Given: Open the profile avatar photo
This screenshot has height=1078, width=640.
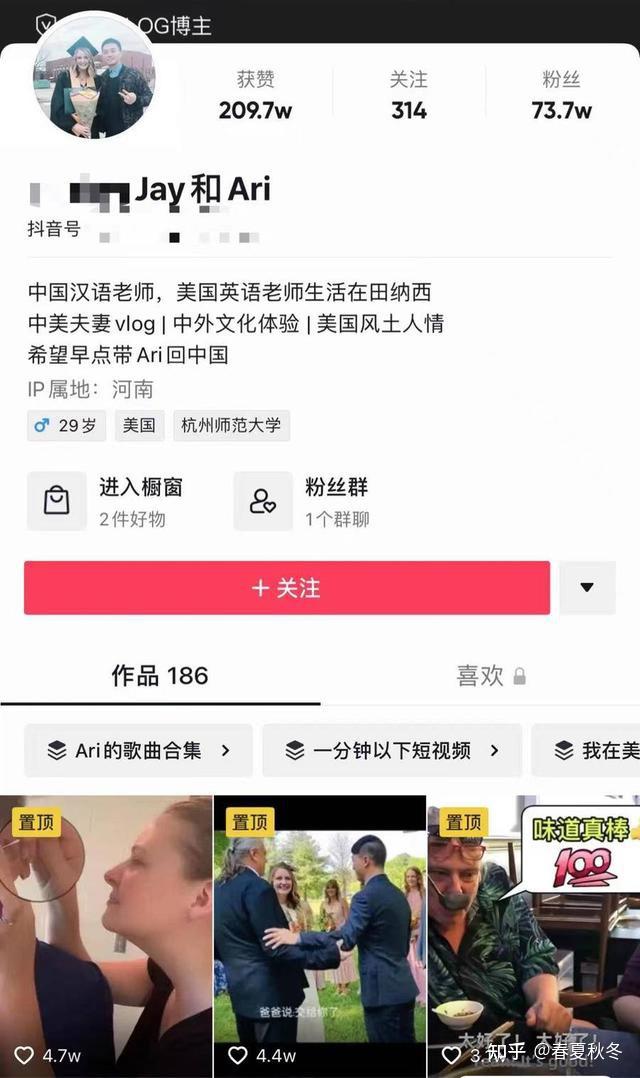Looking at the screenshot, I should (x=96, y=80).
